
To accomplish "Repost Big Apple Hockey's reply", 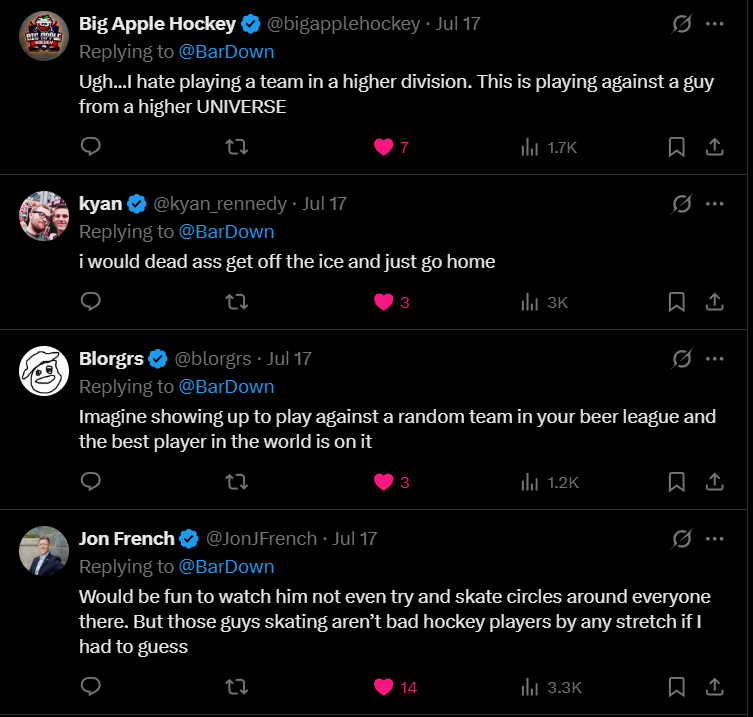I will pyautogui.click(x=237, y=147).
